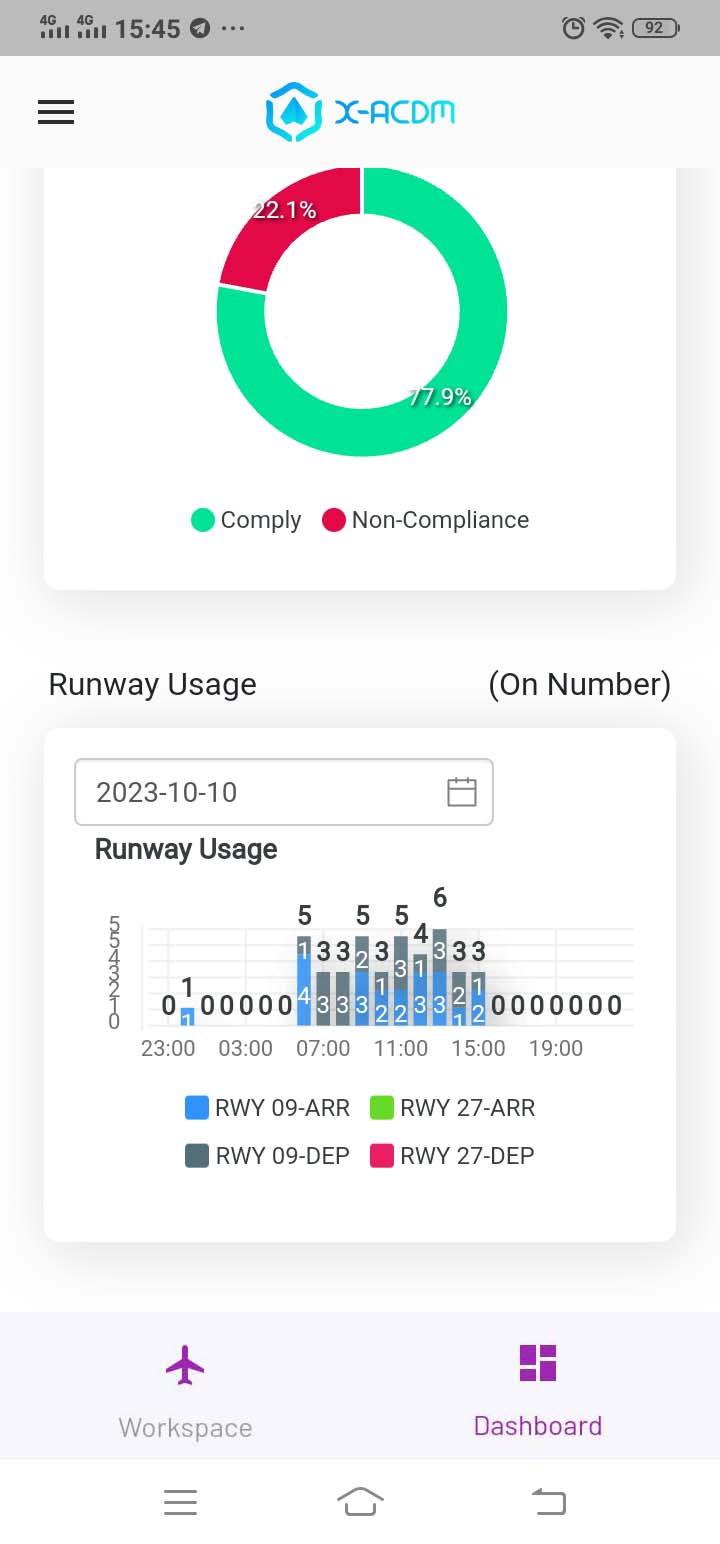720x1544 pixels.
Task: Open the date picker showing 2023-10-10
Action: click(284, 792)
